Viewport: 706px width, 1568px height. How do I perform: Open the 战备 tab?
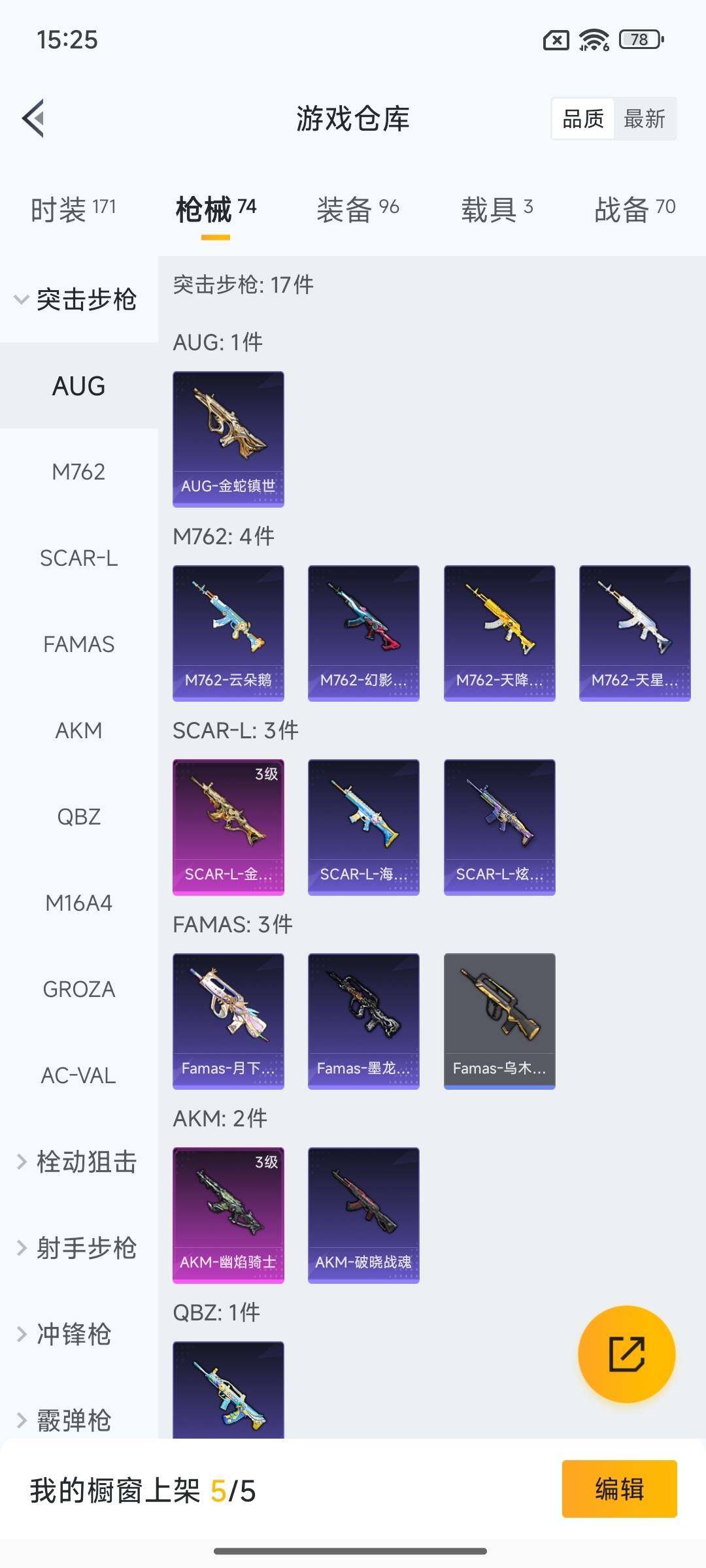pos(634,210)
